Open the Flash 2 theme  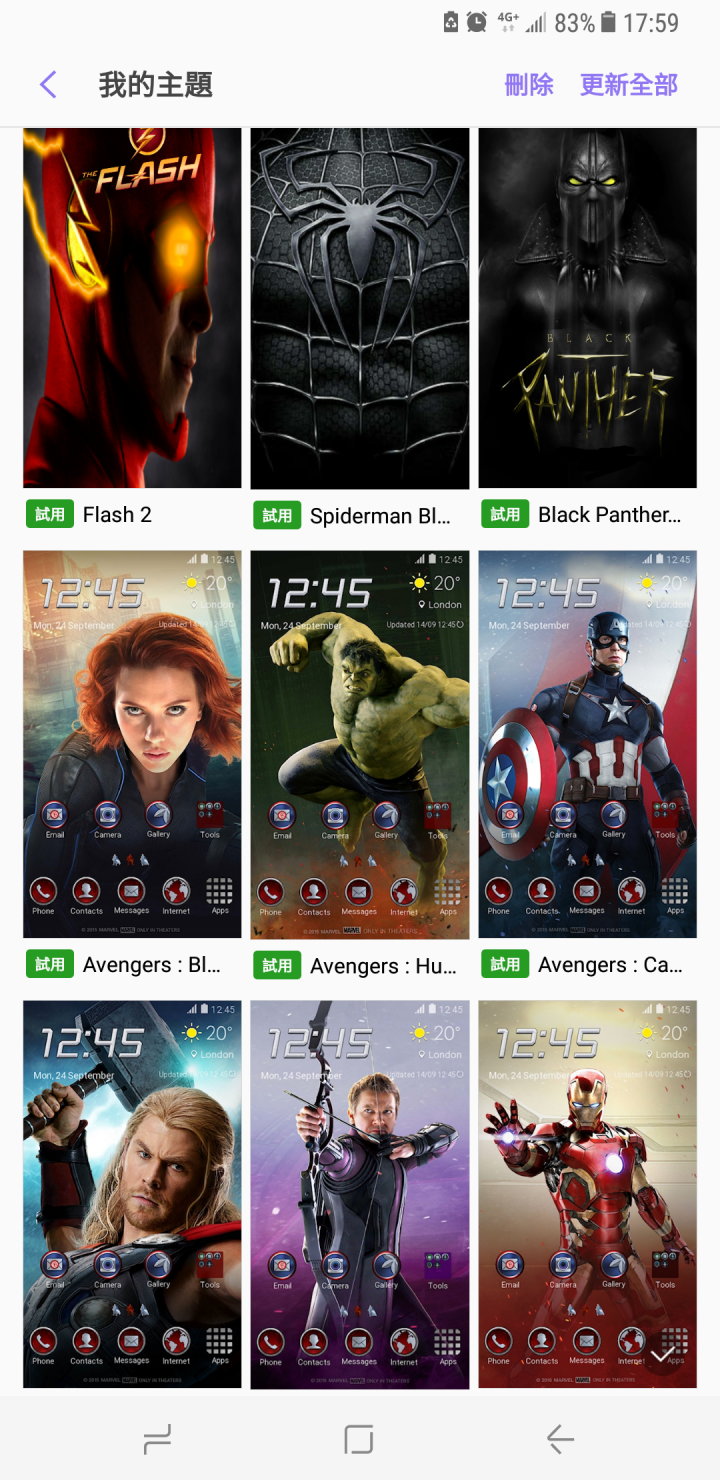[x=132, y=308]
